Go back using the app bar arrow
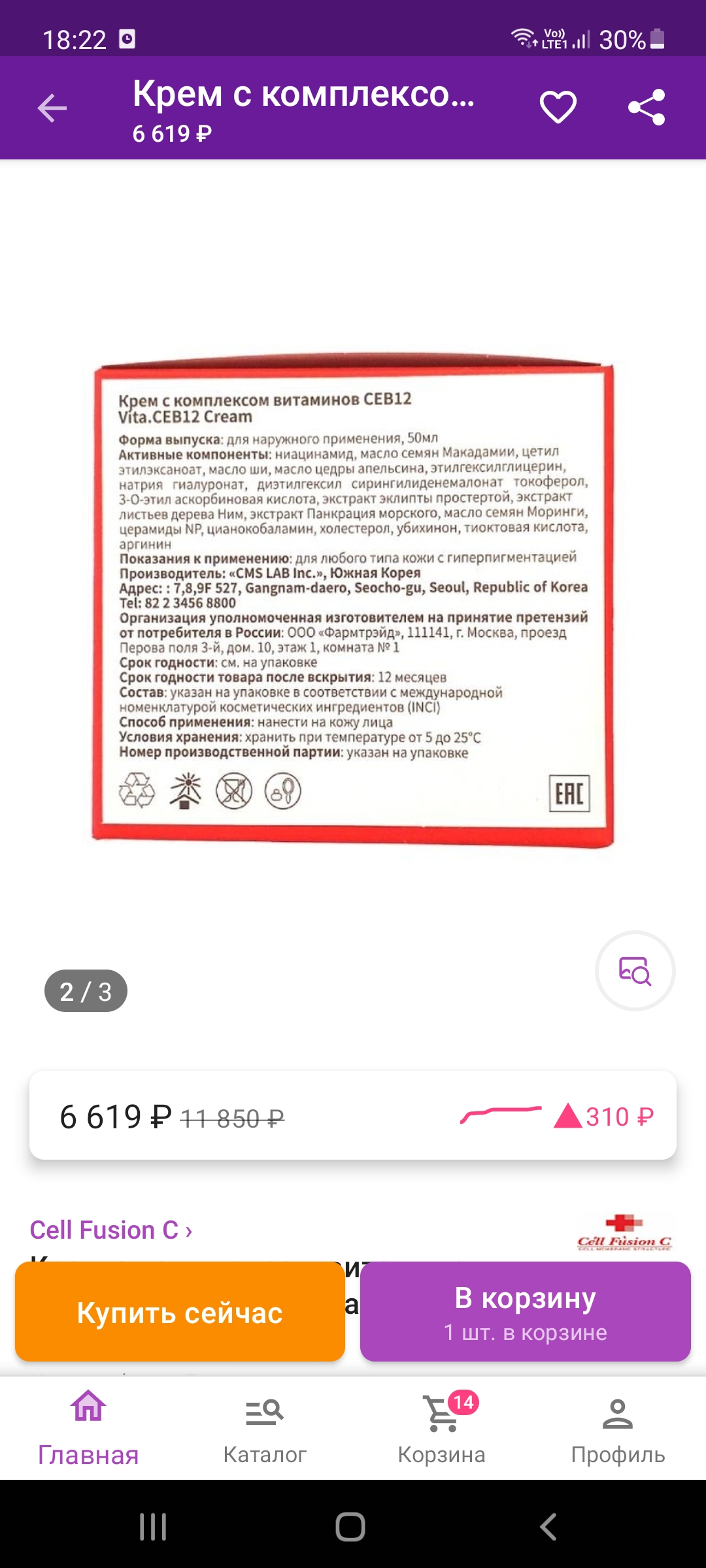 point(52,108)
